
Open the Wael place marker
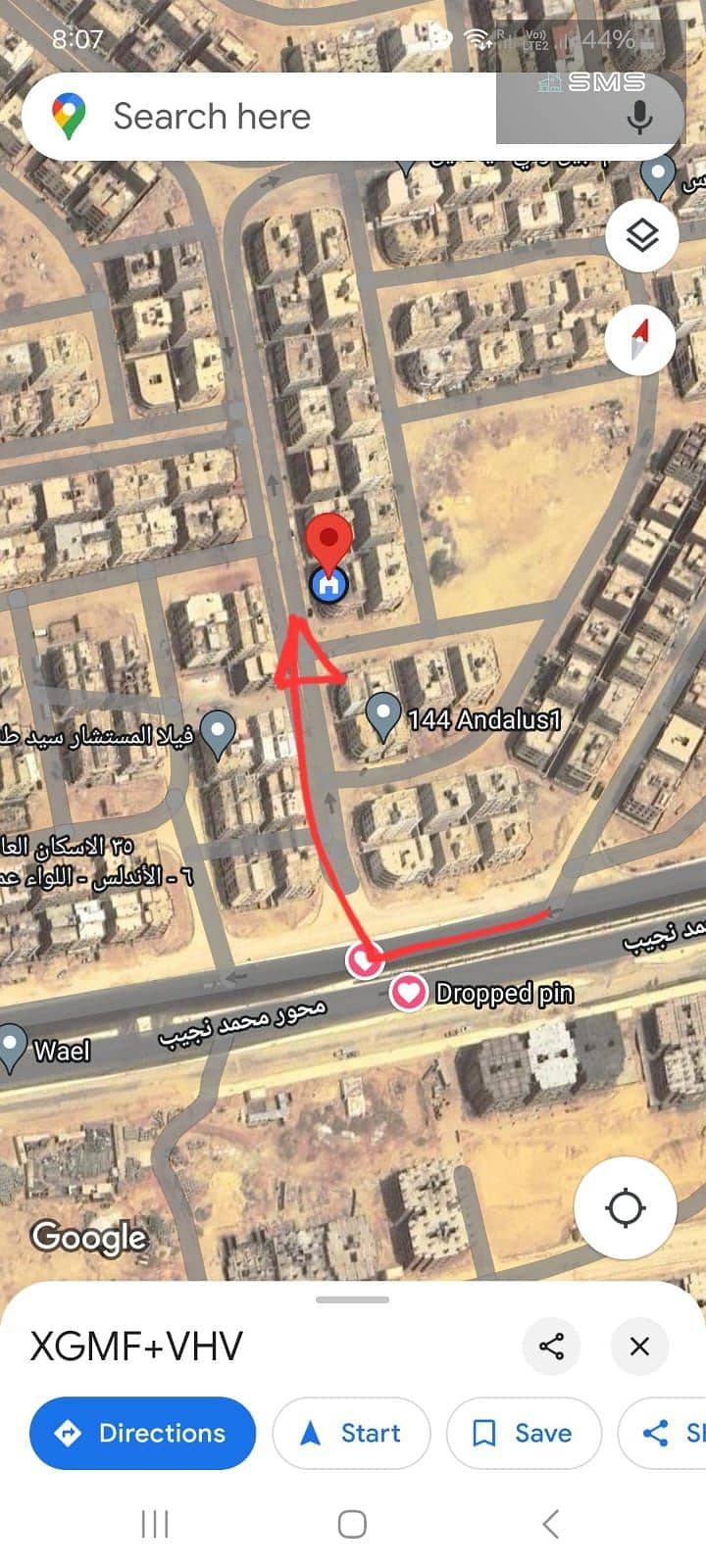tap(12, 1046)
